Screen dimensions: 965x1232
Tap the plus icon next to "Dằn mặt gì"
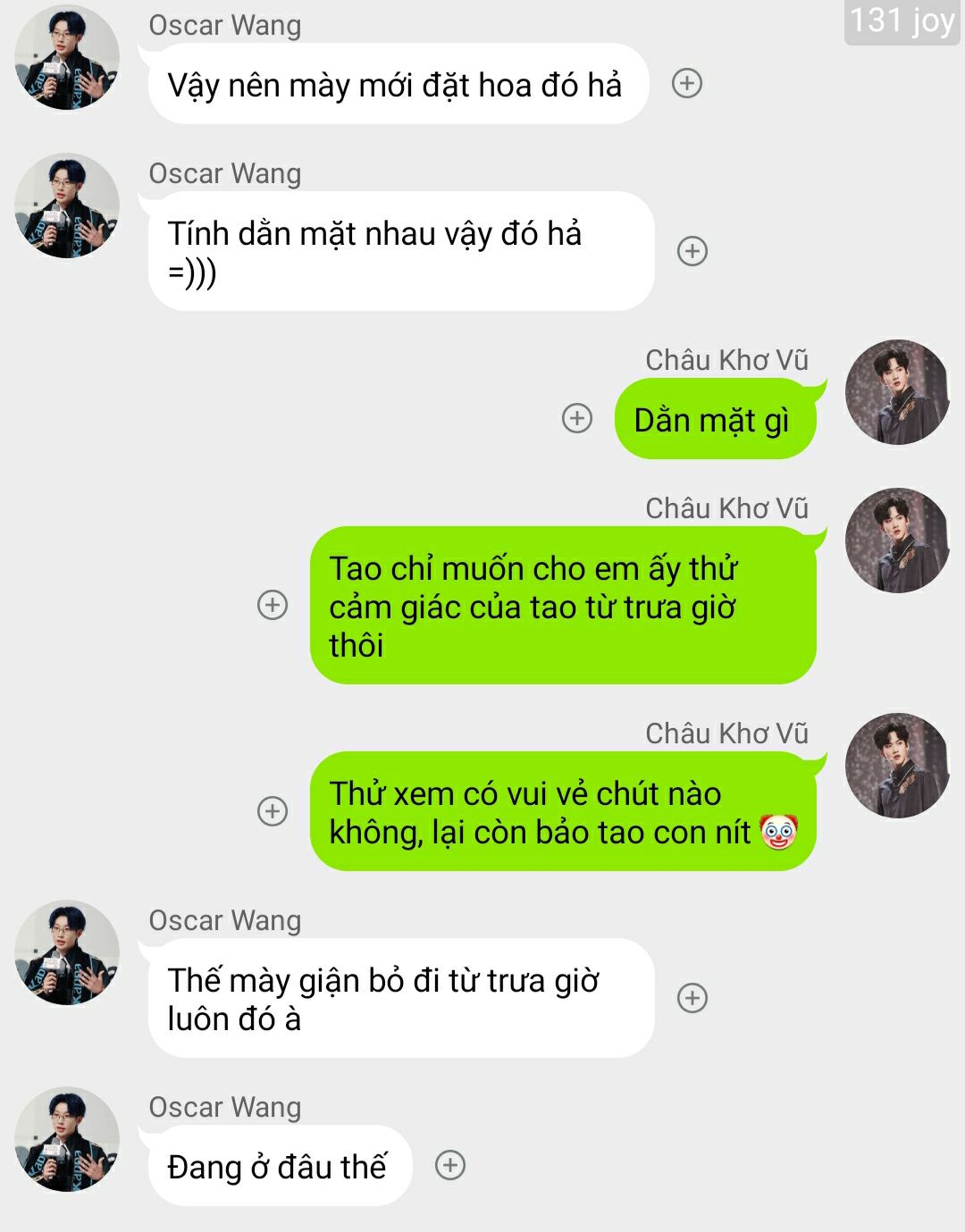577,418
